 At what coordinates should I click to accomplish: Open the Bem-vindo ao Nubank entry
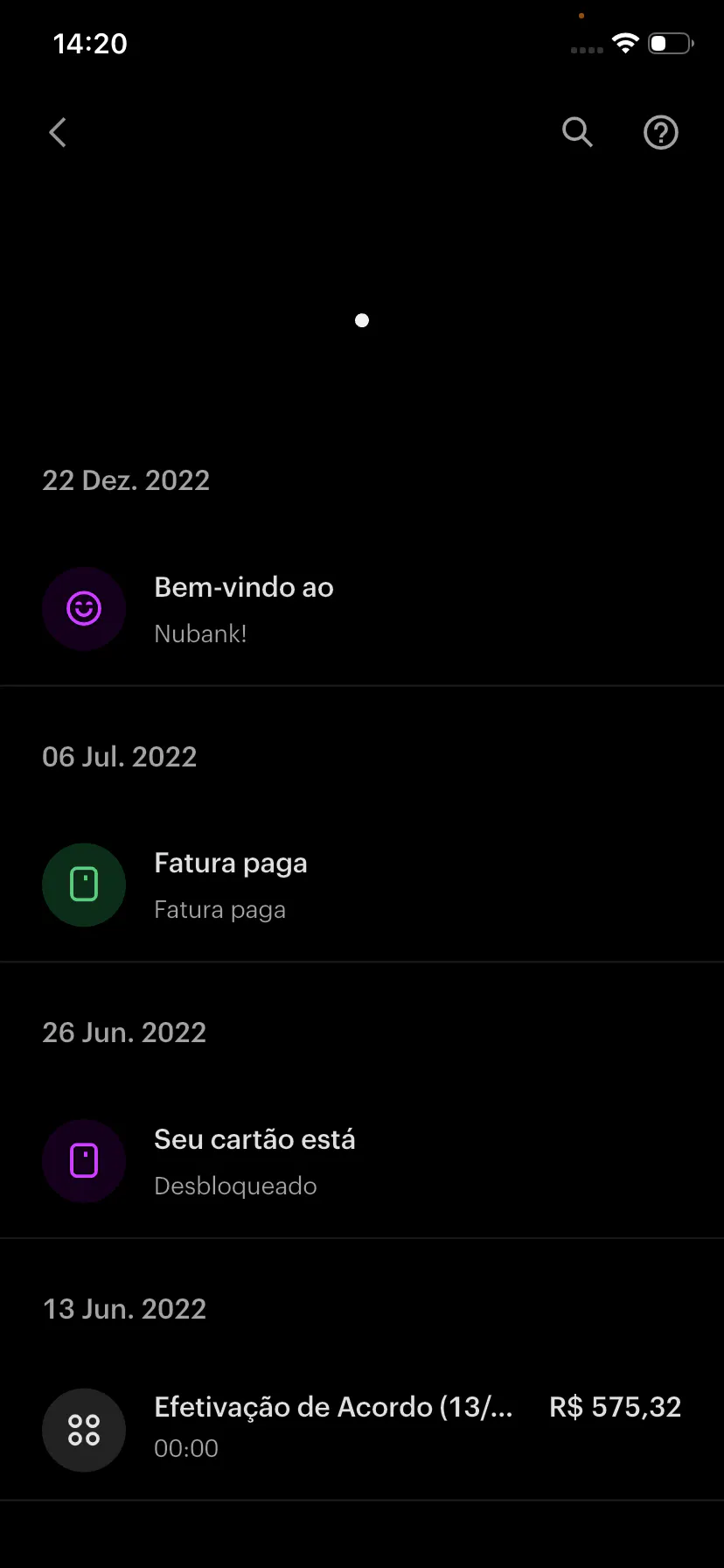244,609
